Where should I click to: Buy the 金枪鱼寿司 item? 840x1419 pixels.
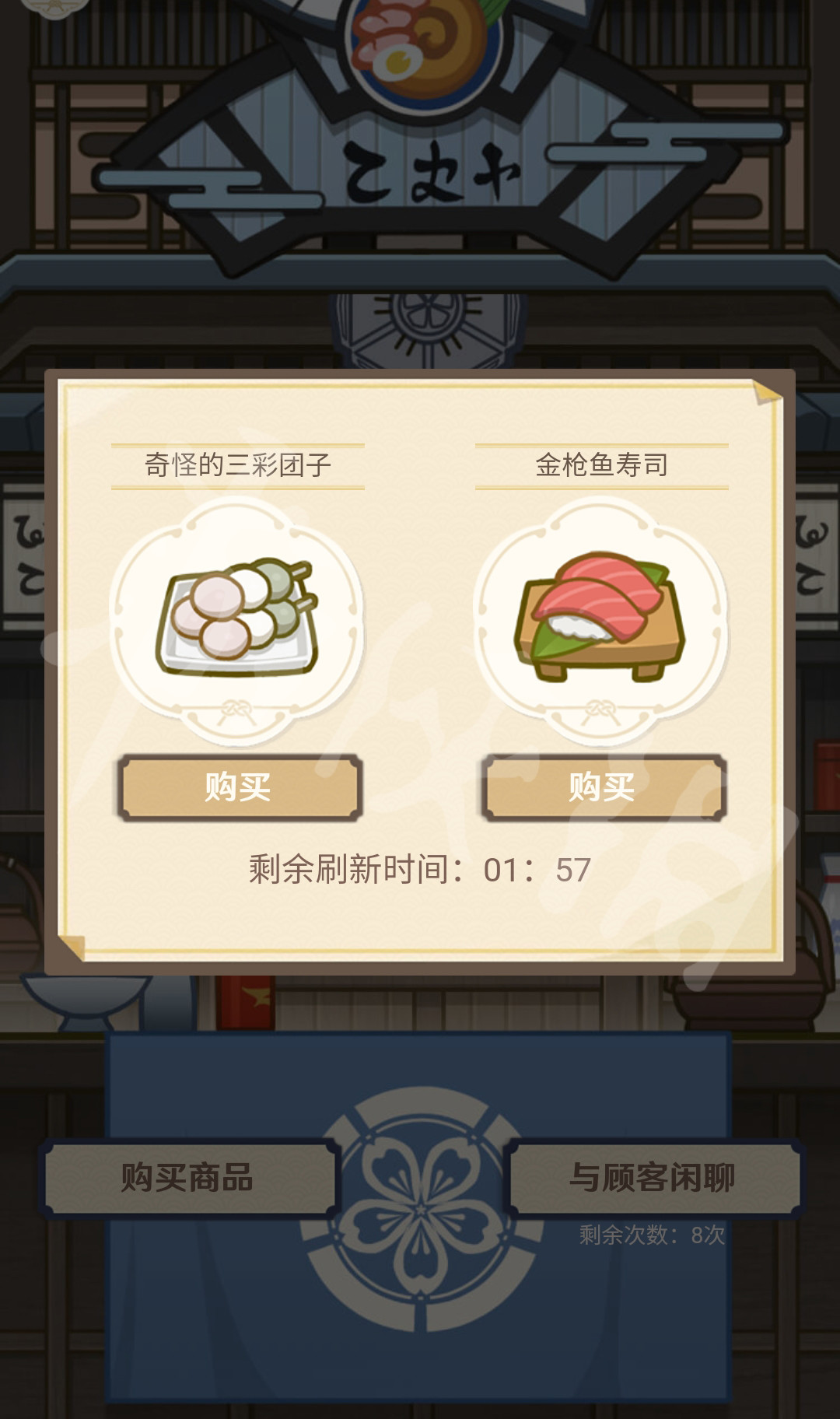(x=604, y=787)
